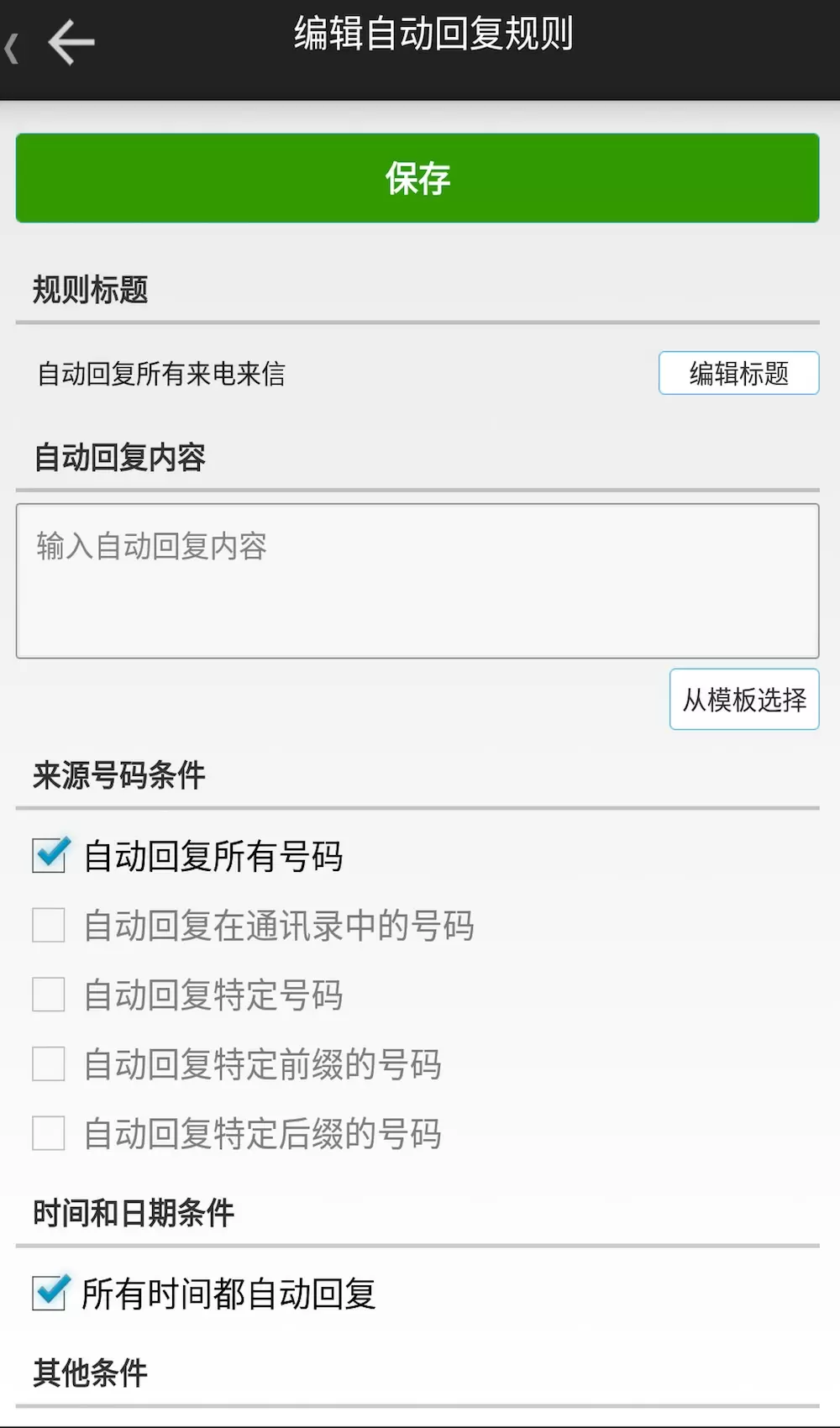840x1428 pixels.
Task: Tap the green 保存 button to save rule
Action: coord(417,178)
